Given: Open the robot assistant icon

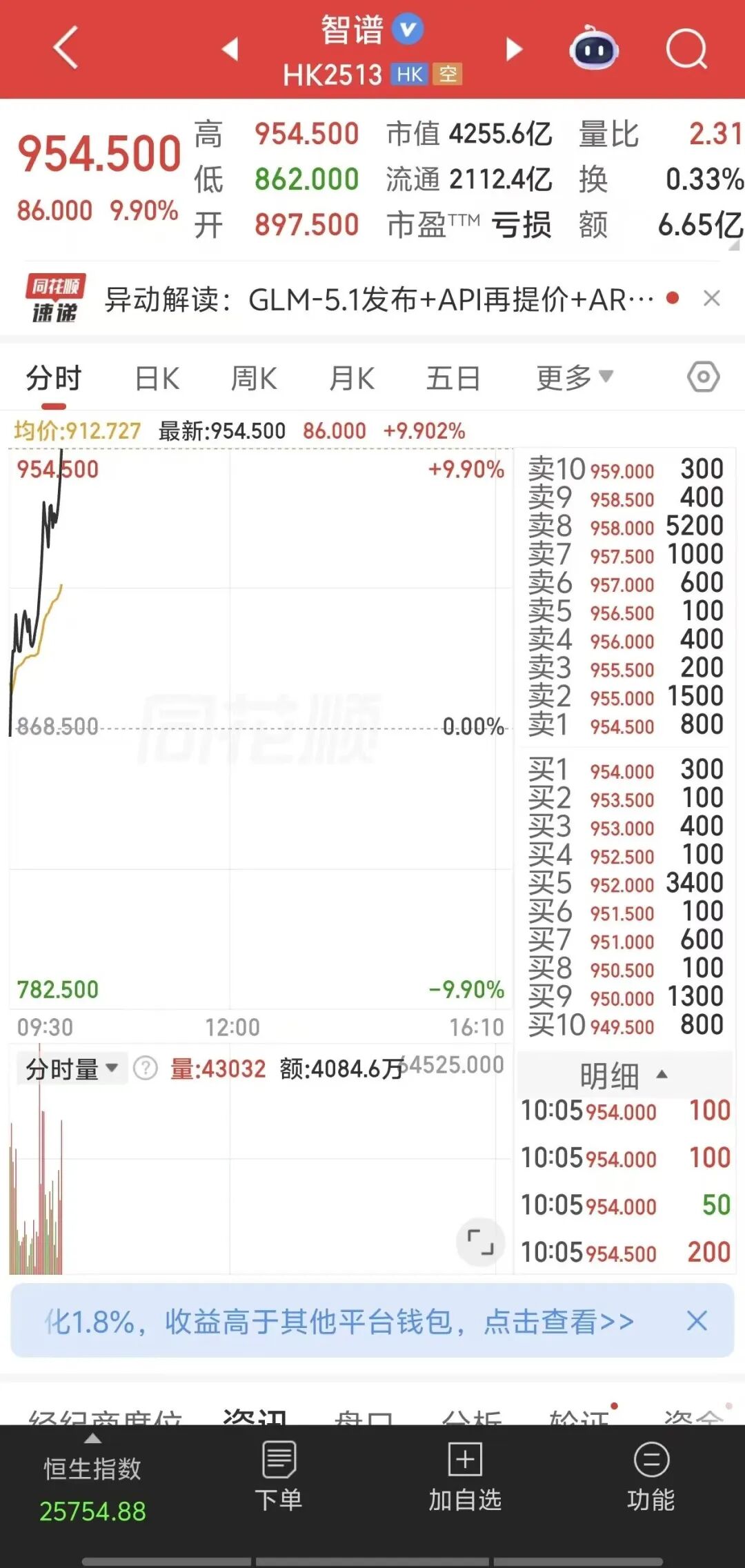Looking at the screenshot, I should pyautogui.click(x=593, y=49).
